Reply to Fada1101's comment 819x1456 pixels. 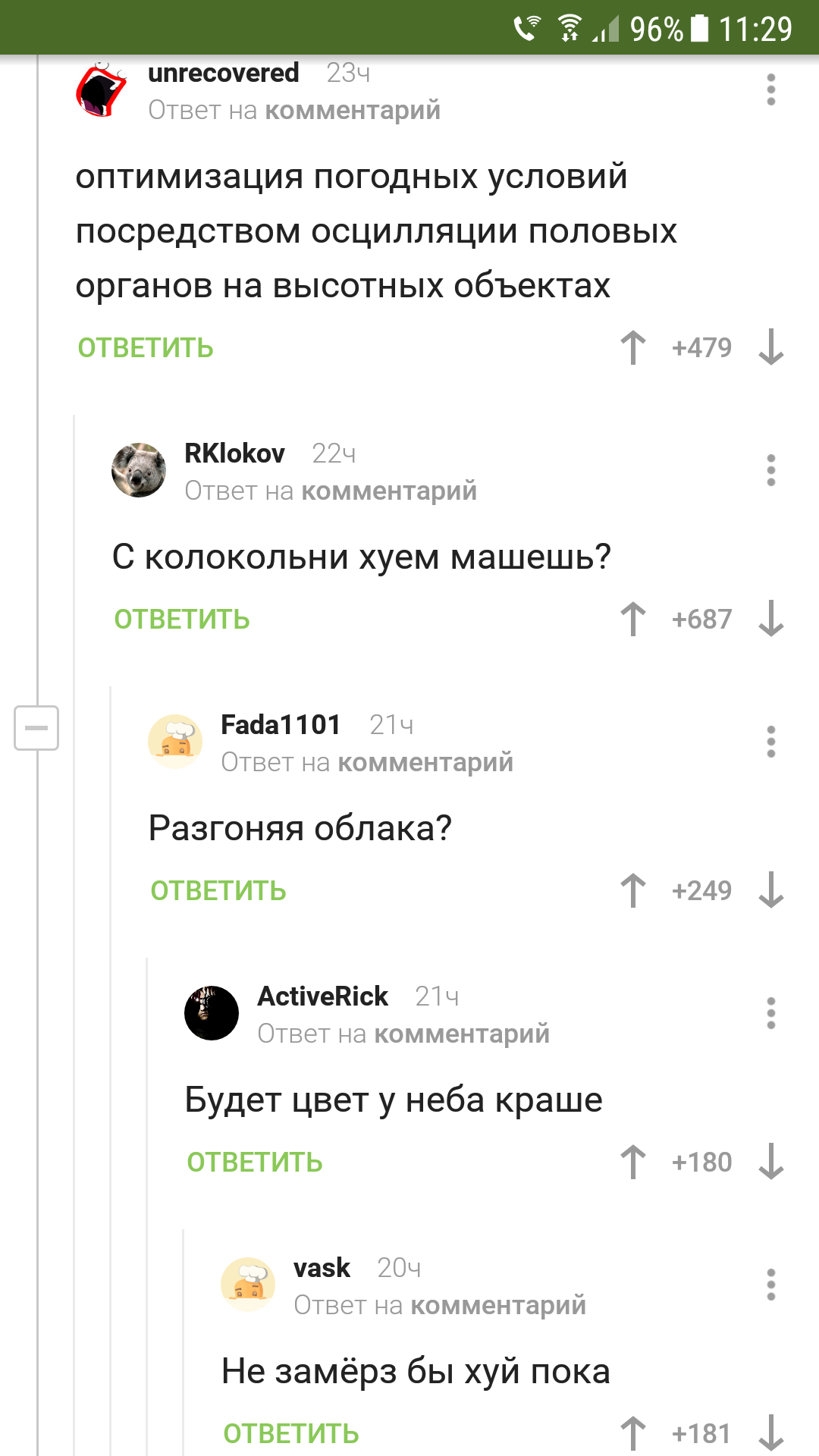(x=218, y=891)
